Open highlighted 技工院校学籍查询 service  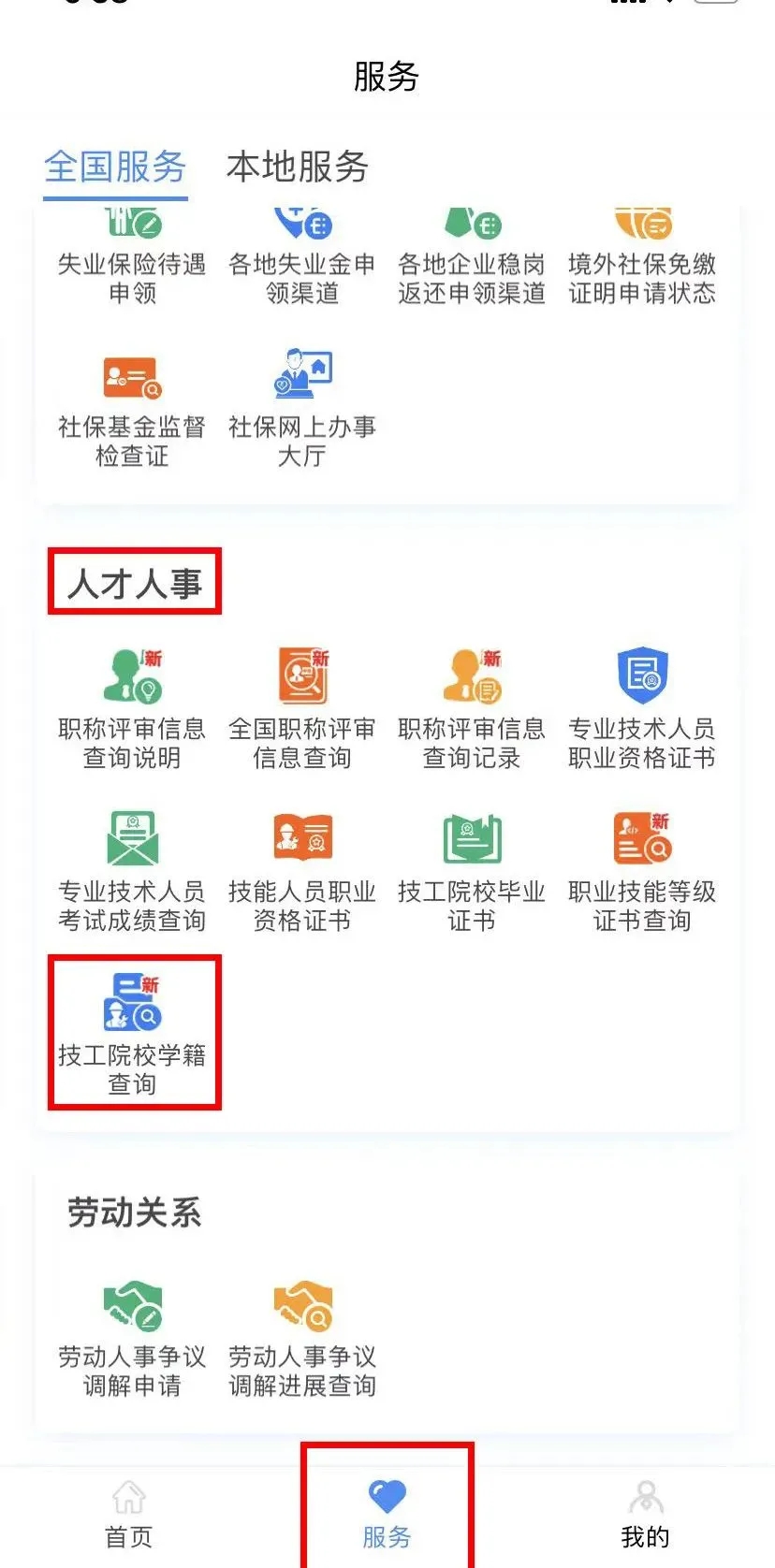tap(131, 1029)
